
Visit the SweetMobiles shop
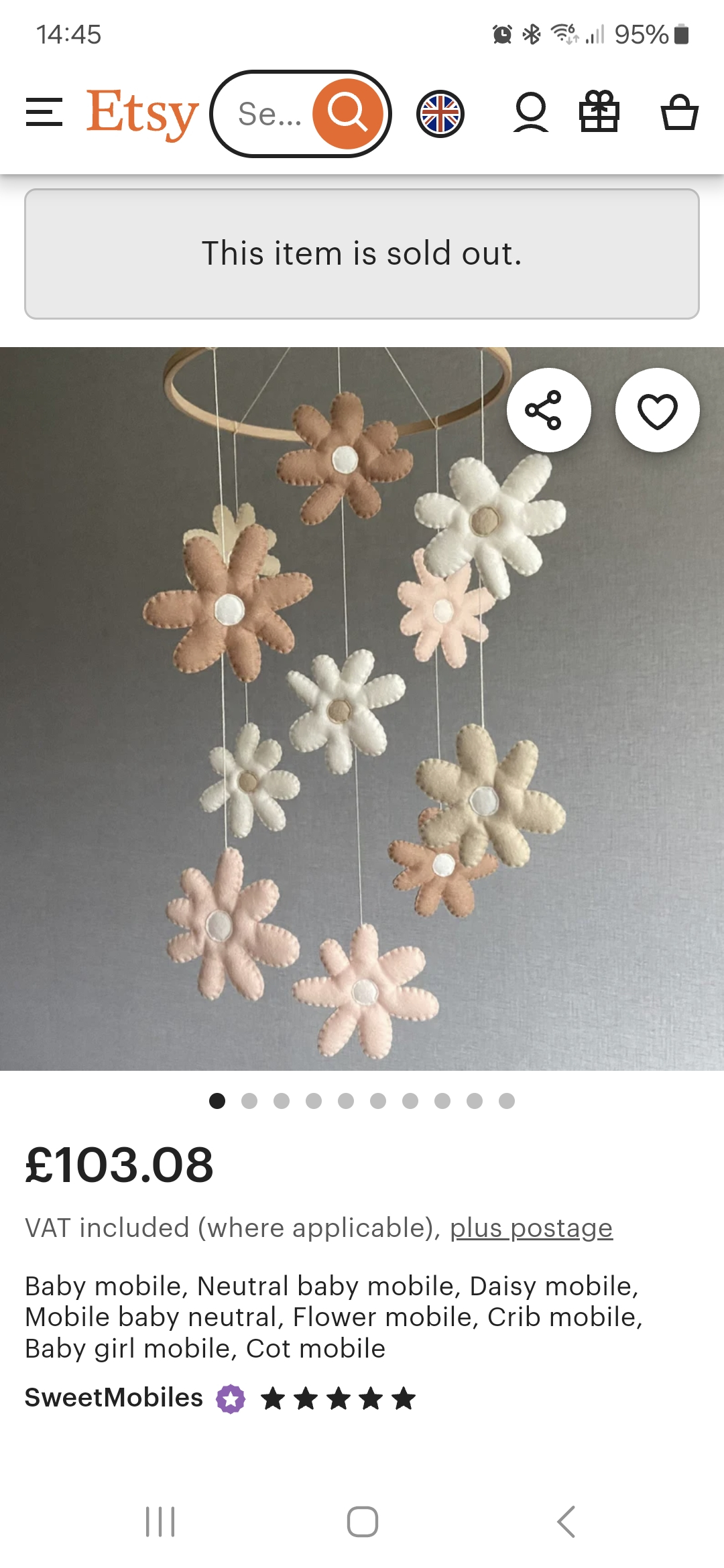click(x=114, y=1398)
